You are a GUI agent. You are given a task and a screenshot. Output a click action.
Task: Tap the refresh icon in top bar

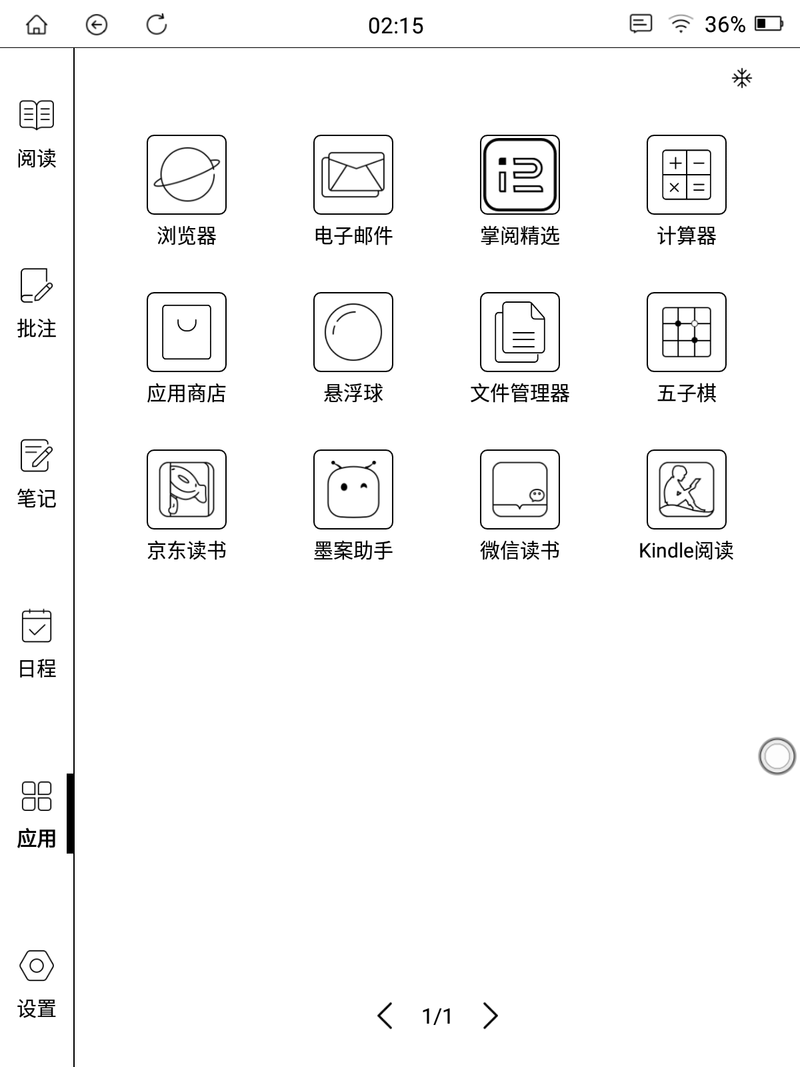point(157,25)
